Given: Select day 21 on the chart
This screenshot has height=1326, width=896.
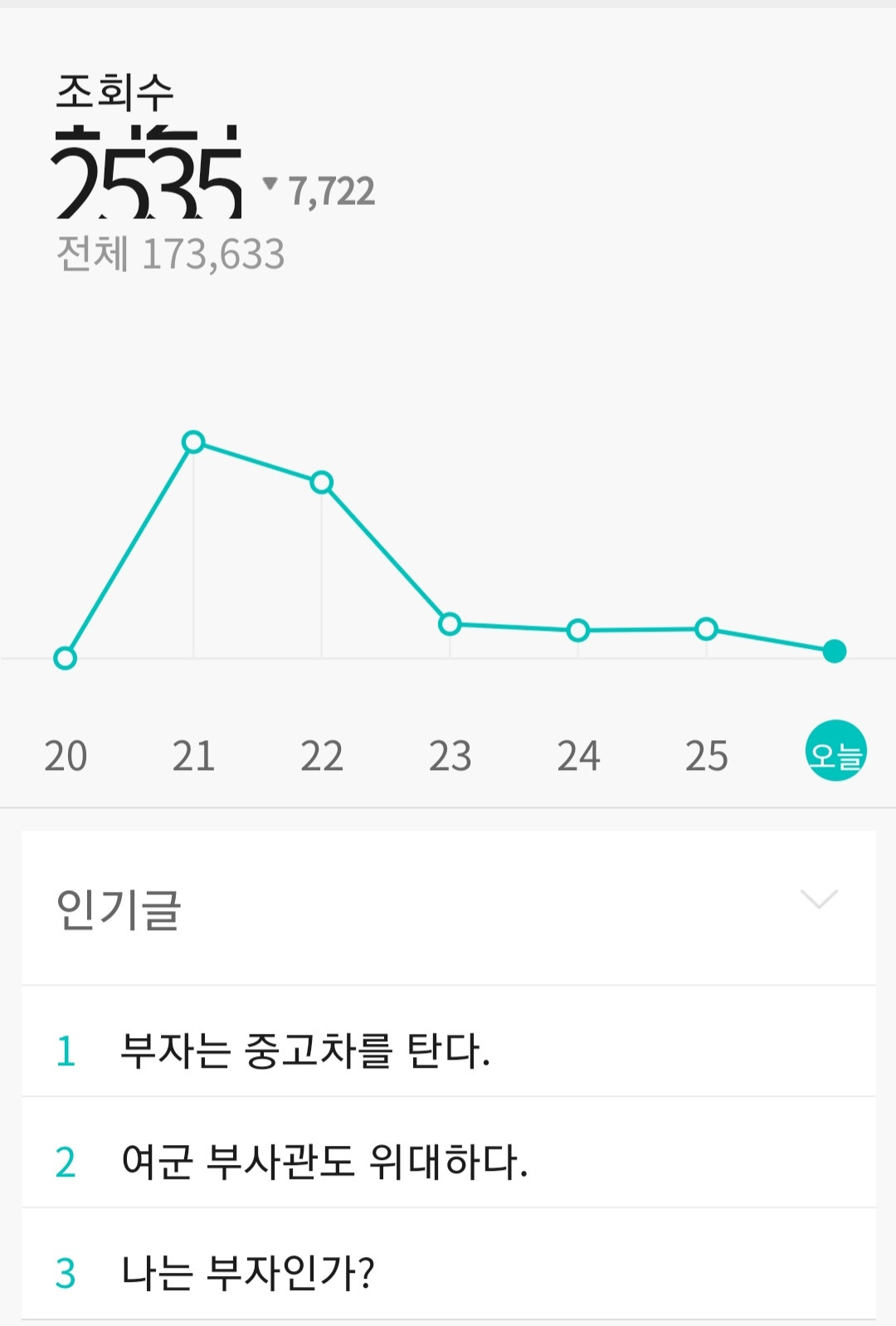Looking at the screenshot, I should [x=193, y=756].
